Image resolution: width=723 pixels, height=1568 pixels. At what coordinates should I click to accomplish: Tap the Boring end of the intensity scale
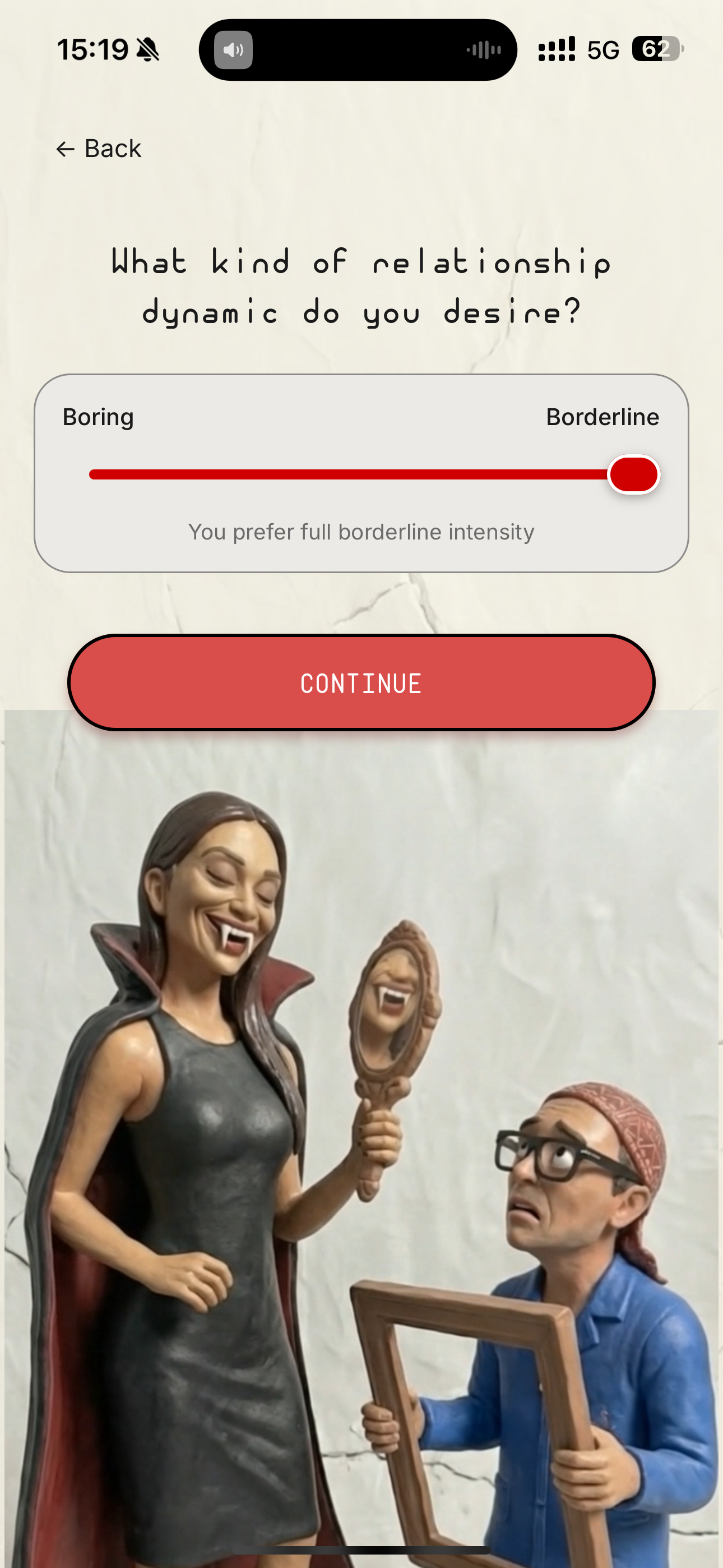click(x=98, y=417)
